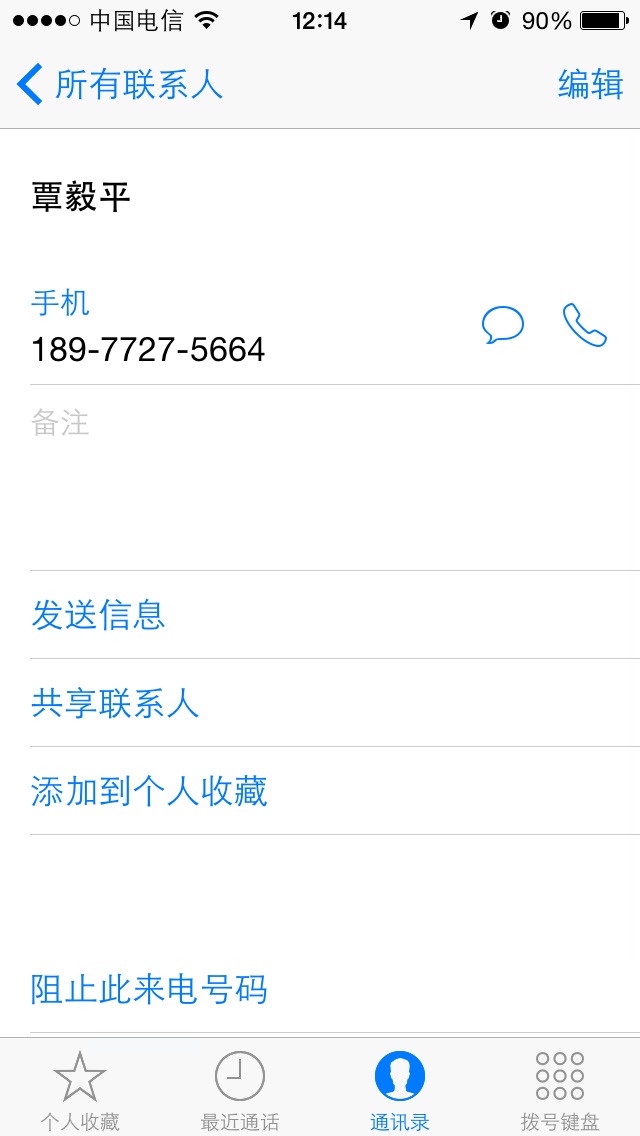Select 发送信息
The height and width of the screenshot is (1136, 640).
(98, 615)
